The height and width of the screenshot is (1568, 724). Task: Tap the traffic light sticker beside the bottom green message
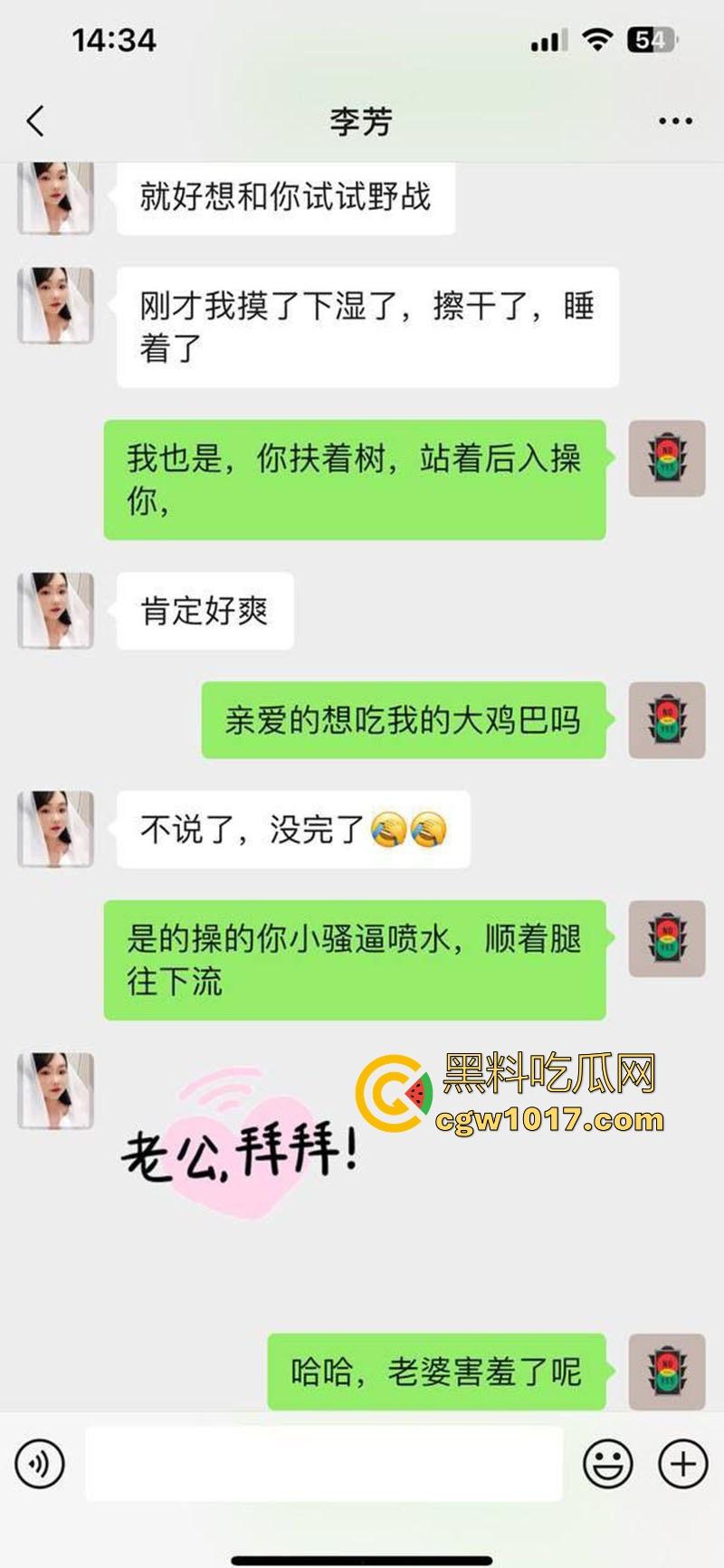coord(667,1373)
